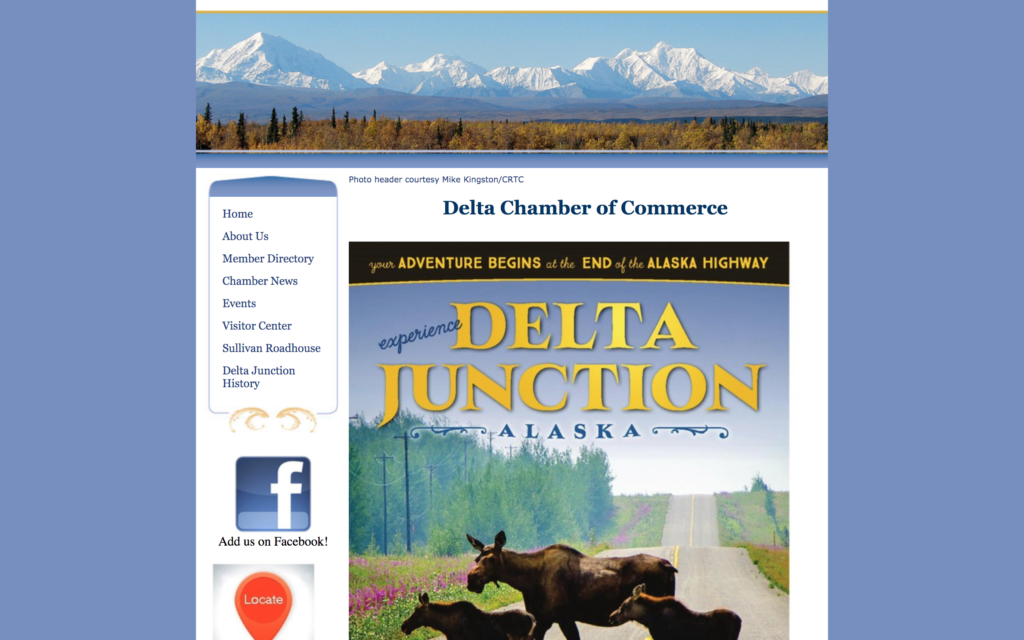Open the Delta Junction Alaska guide cover
1024x640 pixels.
[568, 440]
